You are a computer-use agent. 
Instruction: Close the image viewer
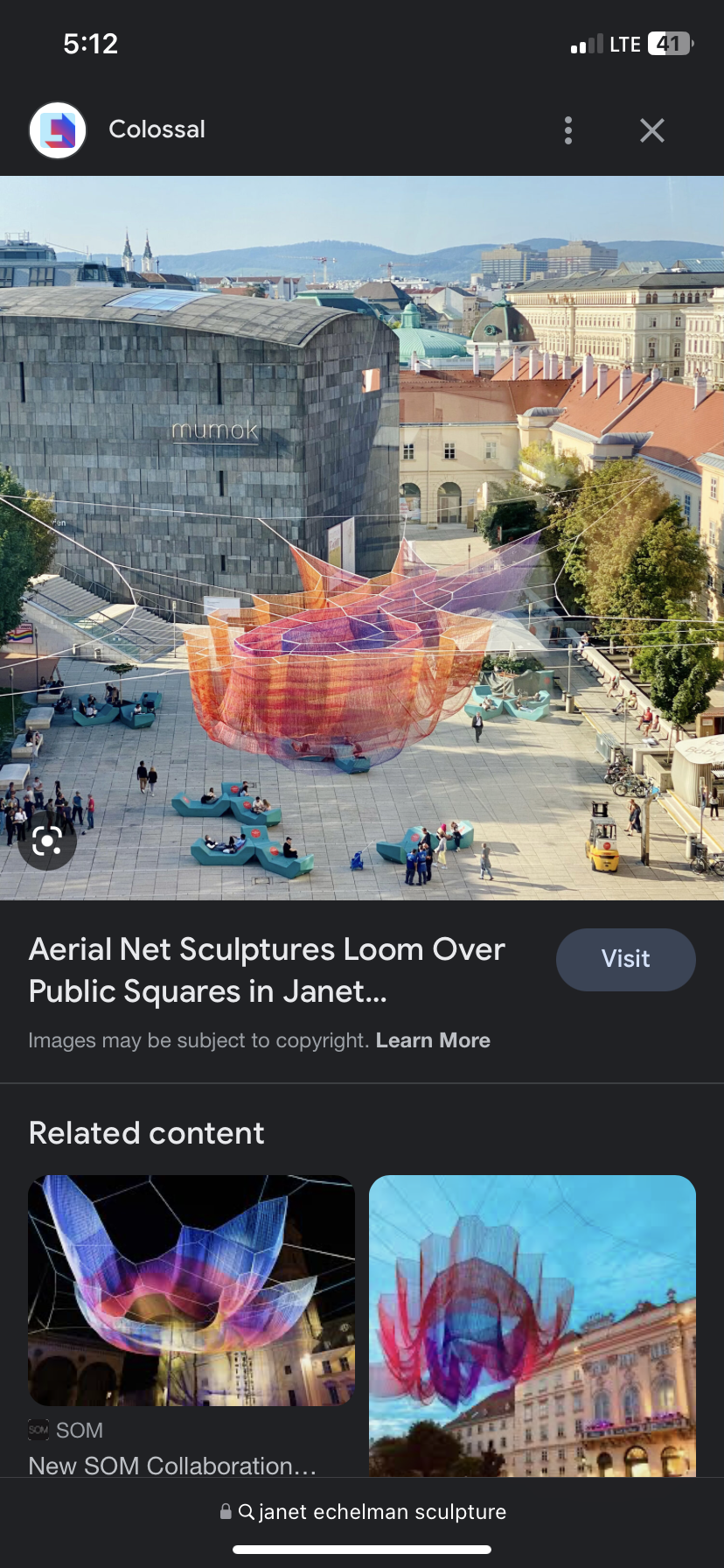pos(652,130)
